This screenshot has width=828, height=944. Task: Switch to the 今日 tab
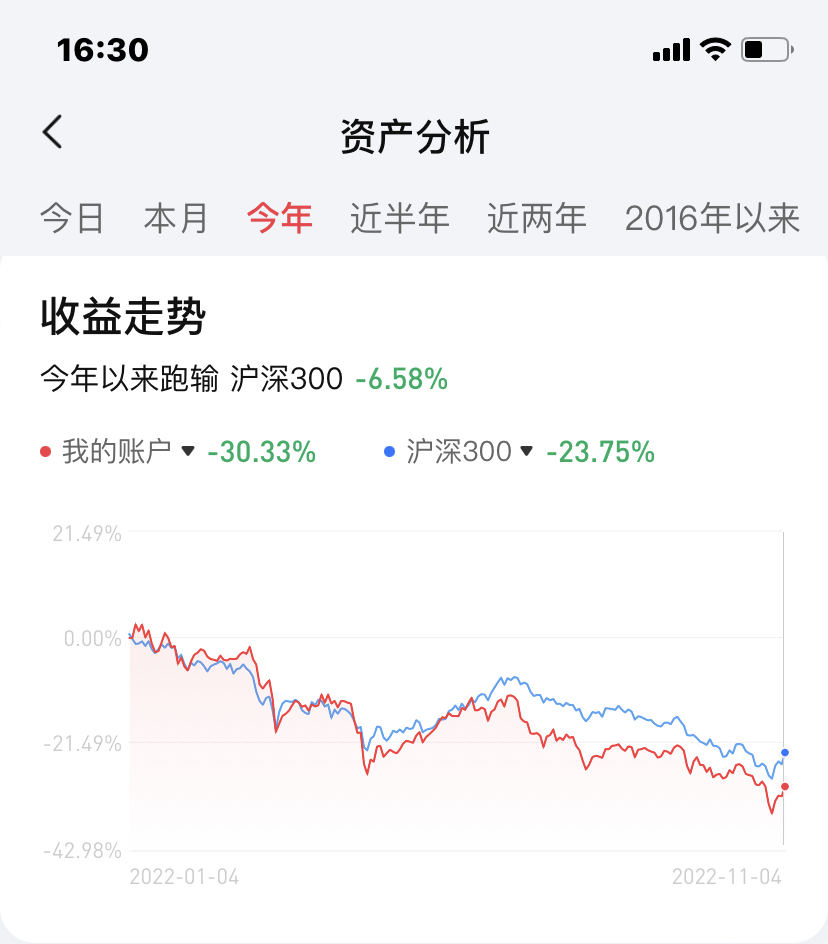click(72, 218)
